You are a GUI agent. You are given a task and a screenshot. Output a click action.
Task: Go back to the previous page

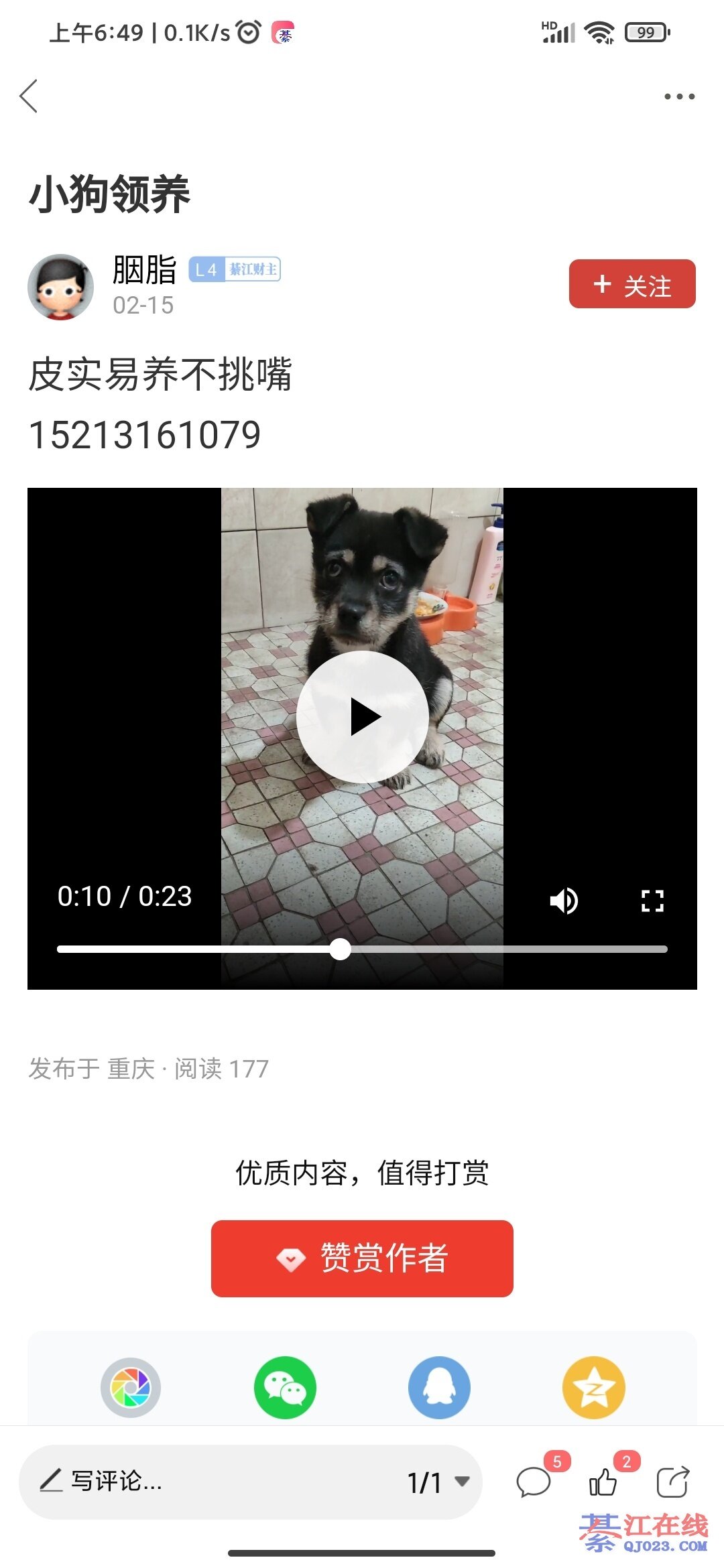coord(29,96)
